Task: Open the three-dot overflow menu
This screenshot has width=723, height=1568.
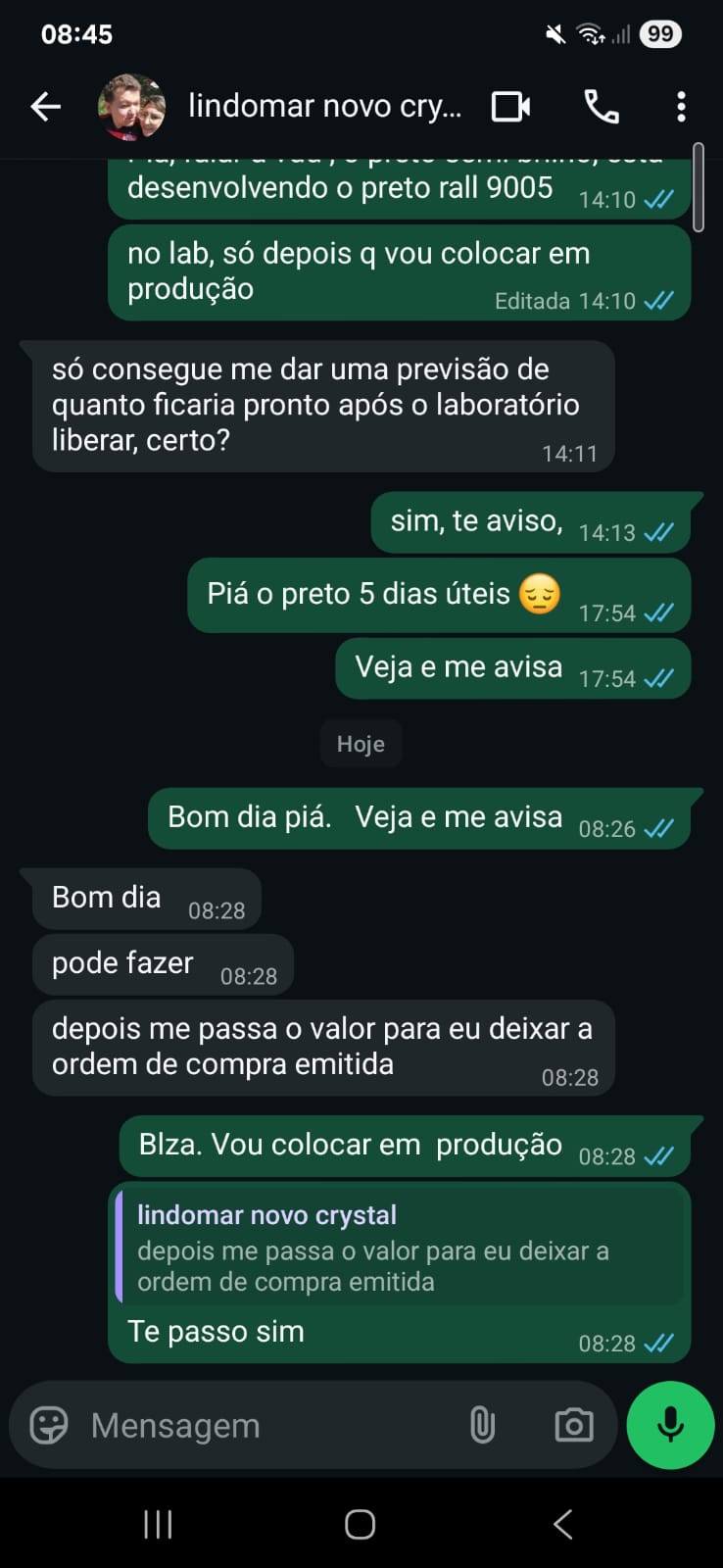Action: (681, 106)
